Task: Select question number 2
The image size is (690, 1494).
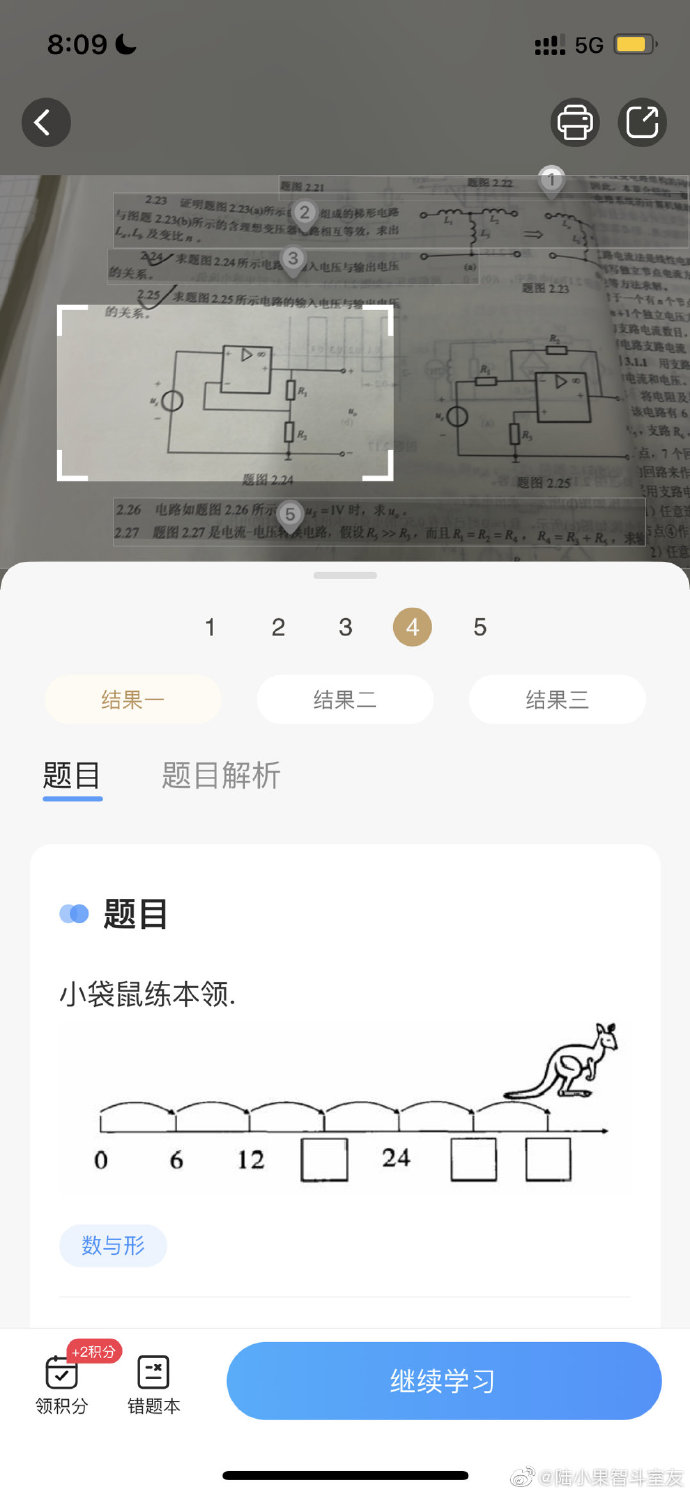Action: pyautogui.click(x=278, y=628)
